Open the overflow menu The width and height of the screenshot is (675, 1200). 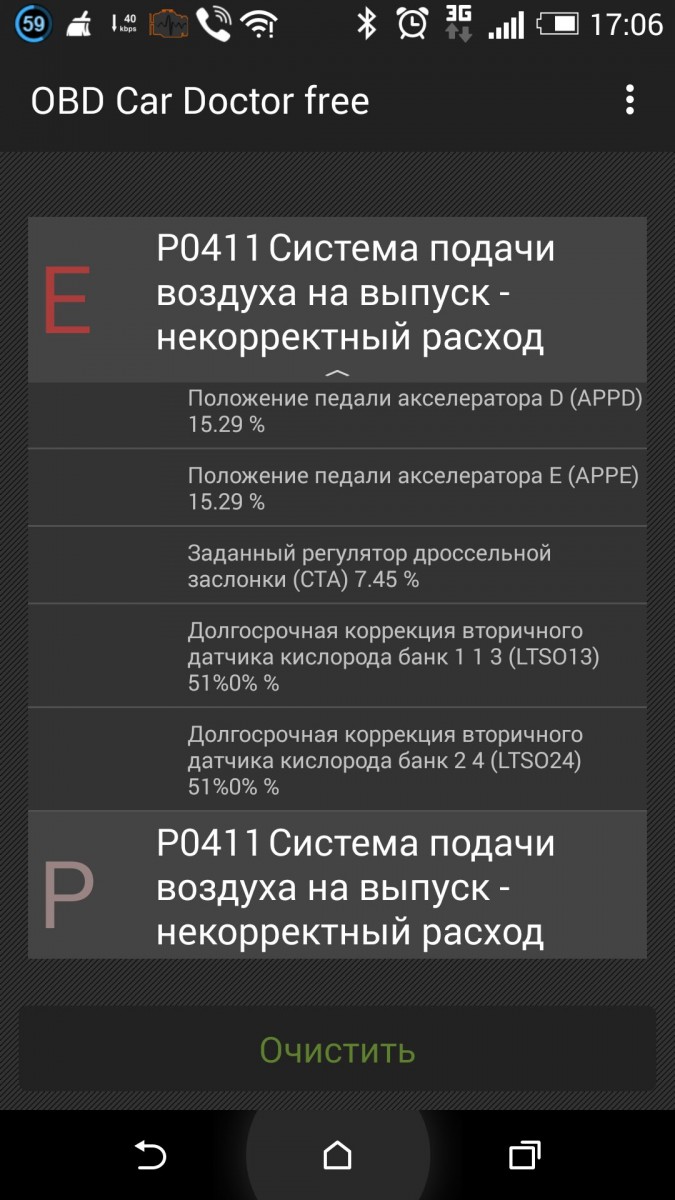click(629, 100)
